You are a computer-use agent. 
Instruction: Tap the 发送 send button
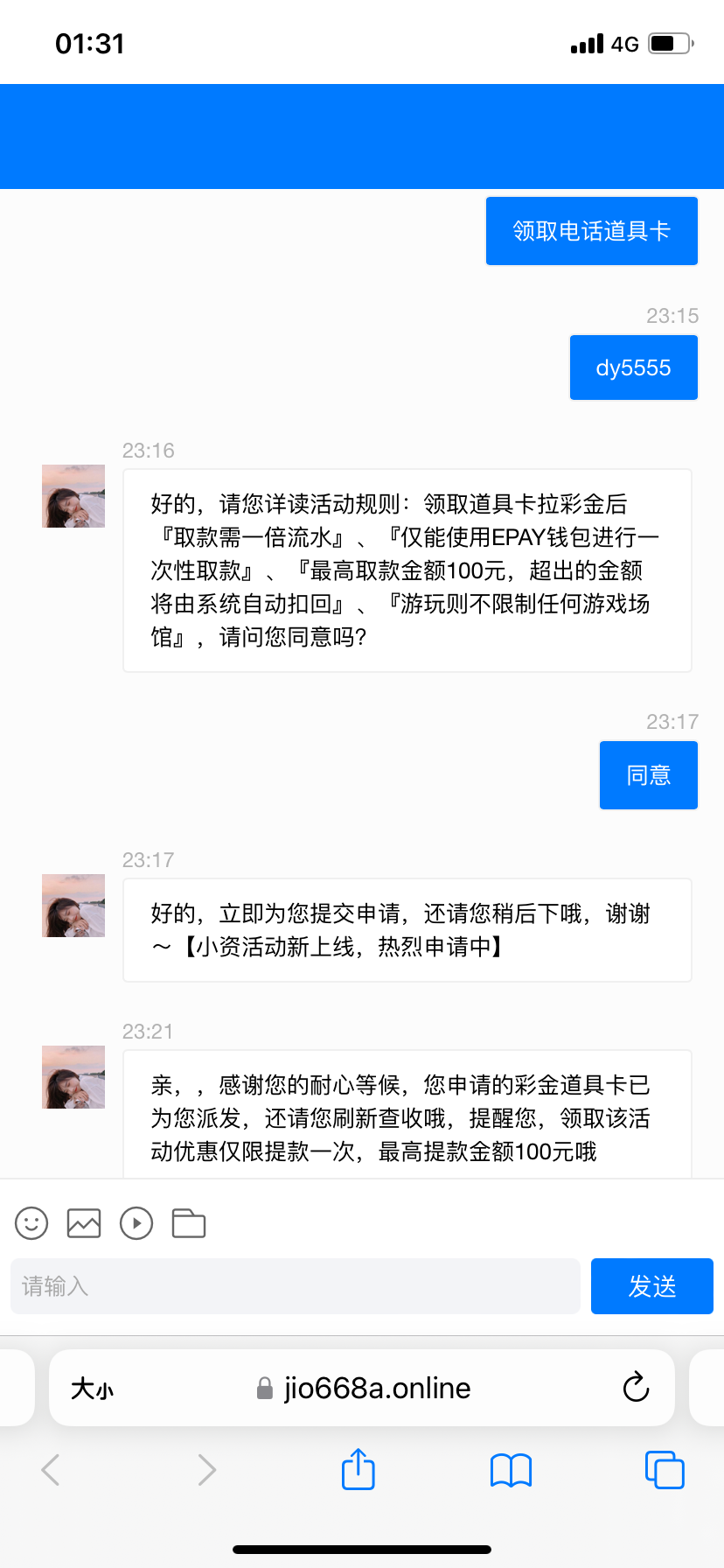coord(652,1286)
